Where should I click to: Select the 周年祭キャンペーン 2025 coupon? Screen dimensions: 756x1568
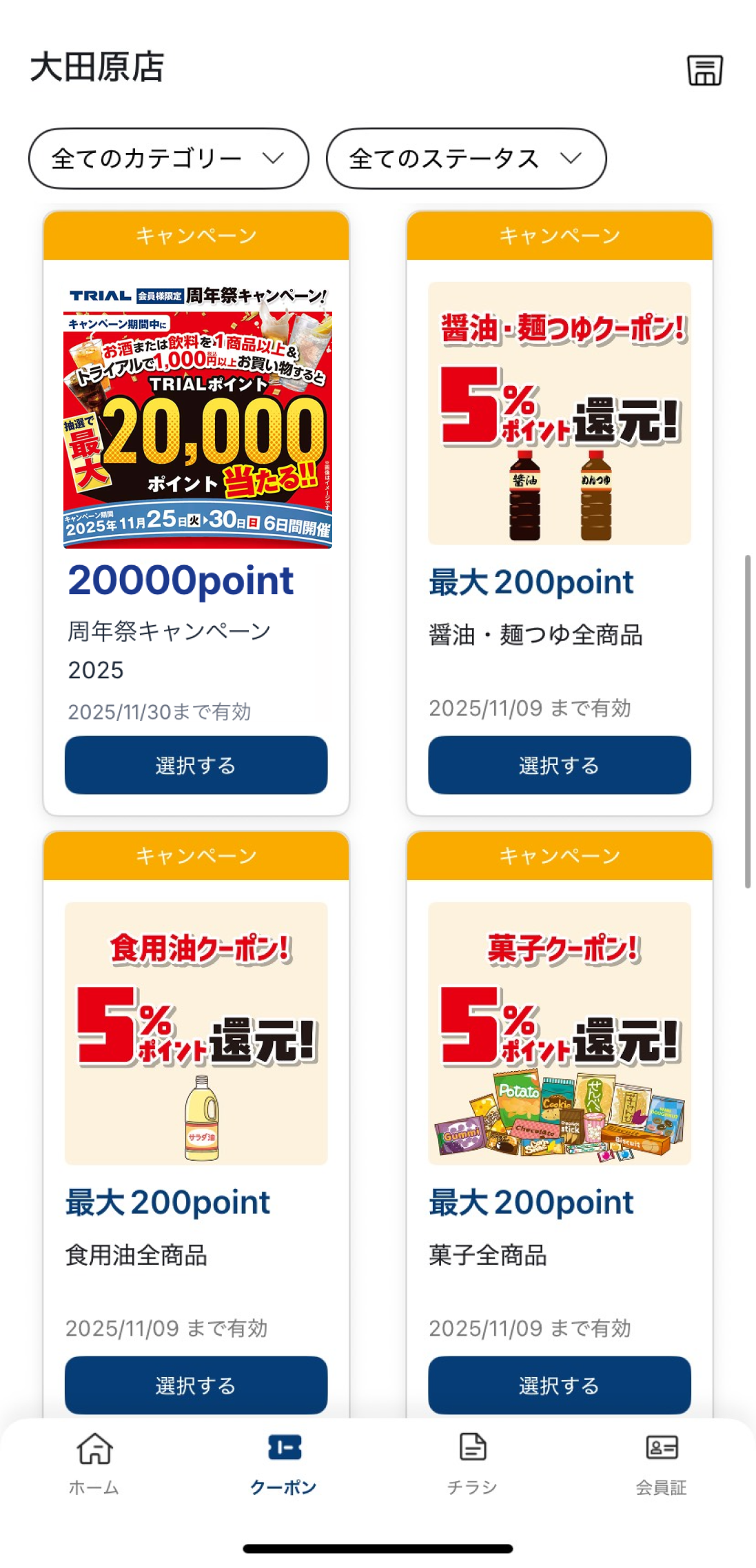(196, 765)
